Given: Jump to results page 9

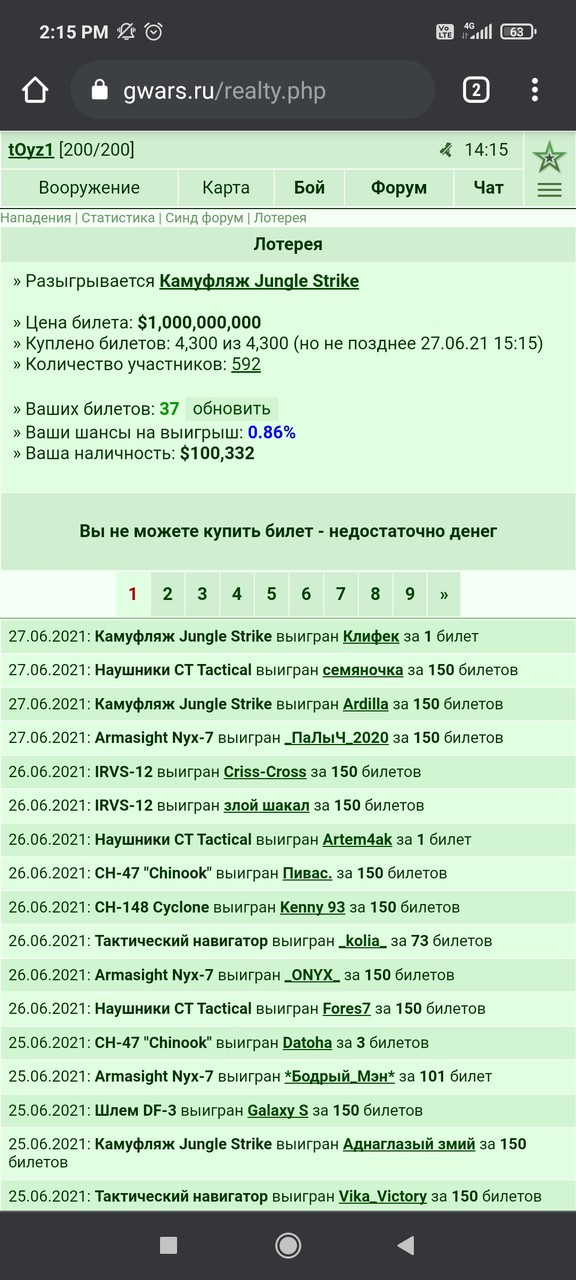Looking at the screenshot, I should 410,594.
